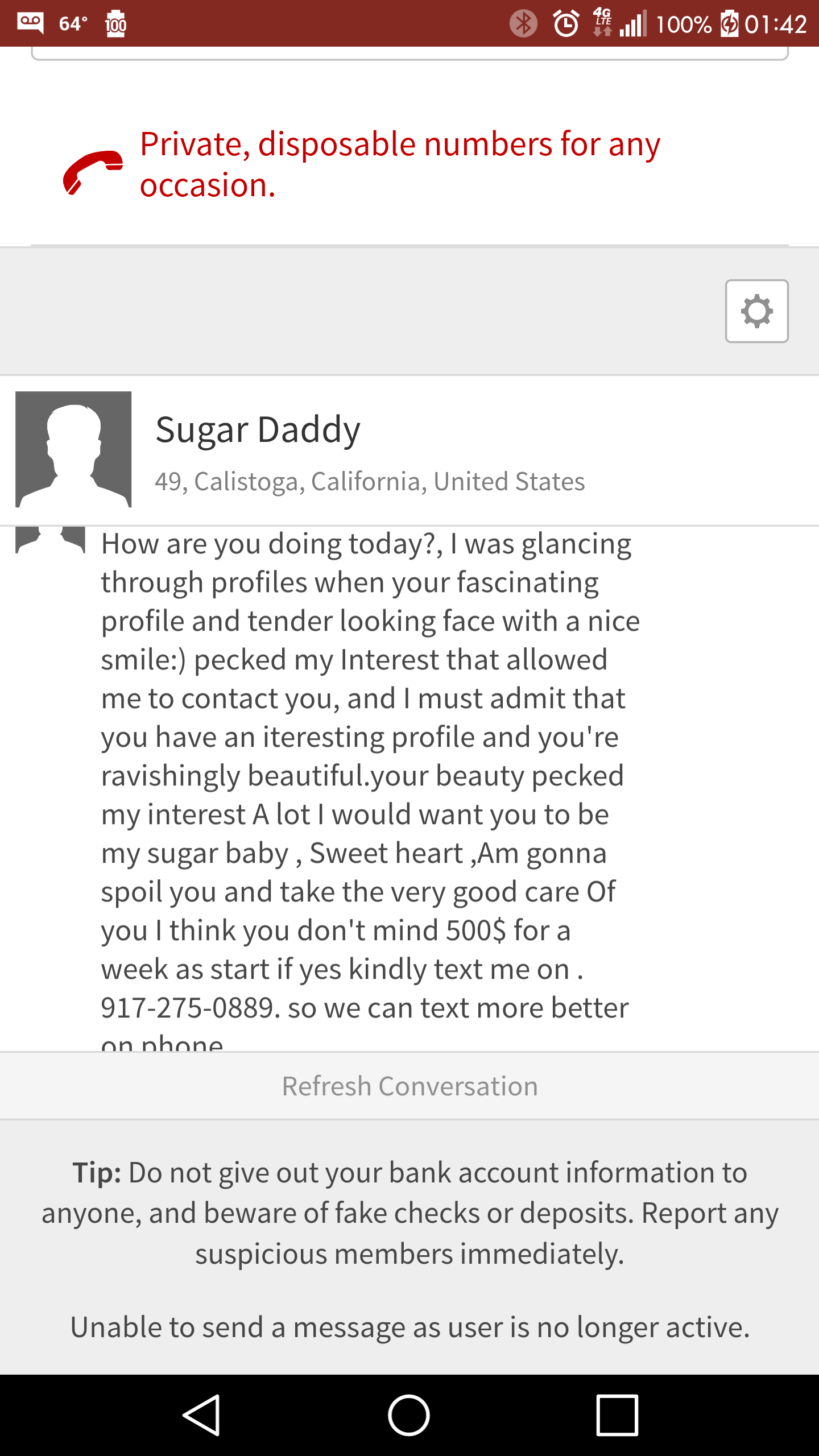Open the gear settings button

[x=756, y=311]
